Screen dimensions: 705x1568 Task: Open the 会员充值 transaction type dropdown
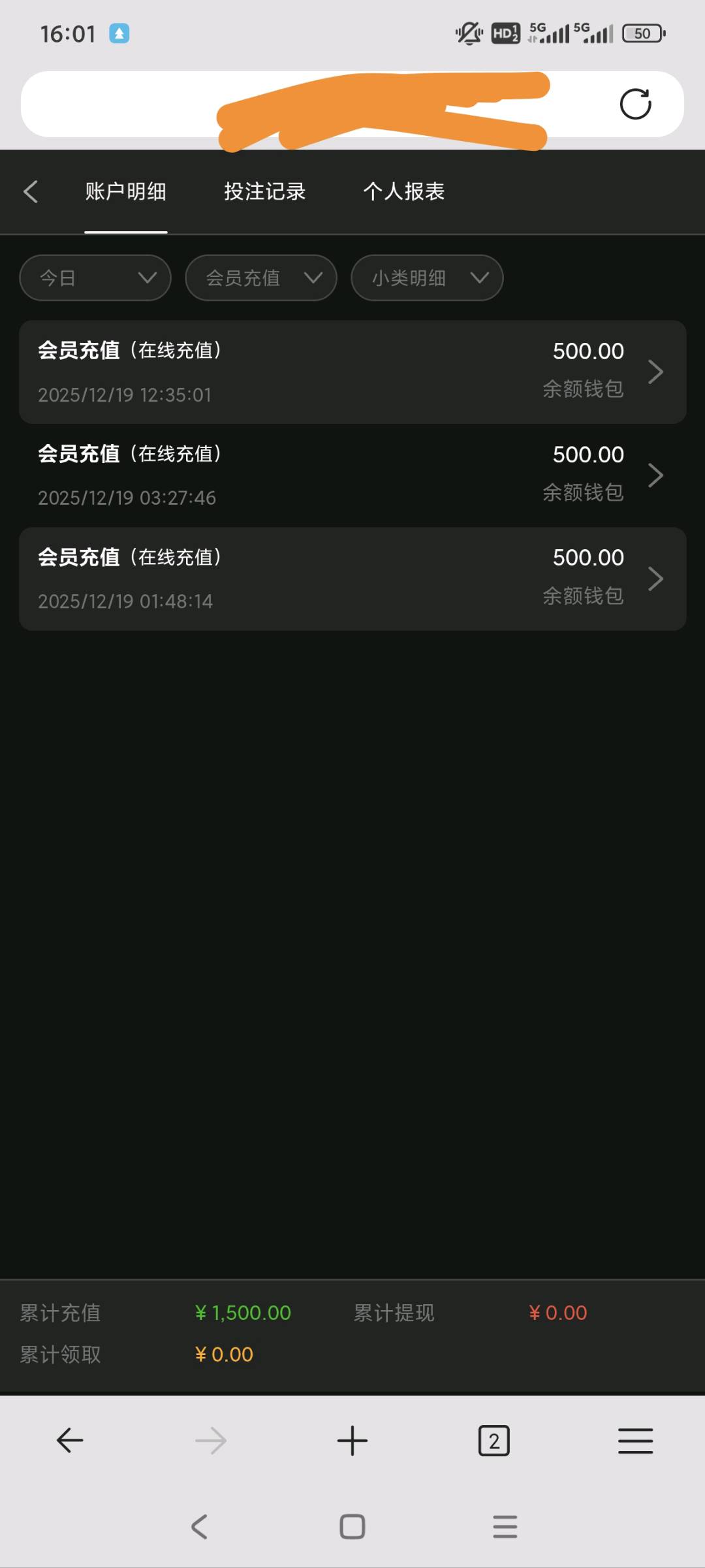(260, 278)
